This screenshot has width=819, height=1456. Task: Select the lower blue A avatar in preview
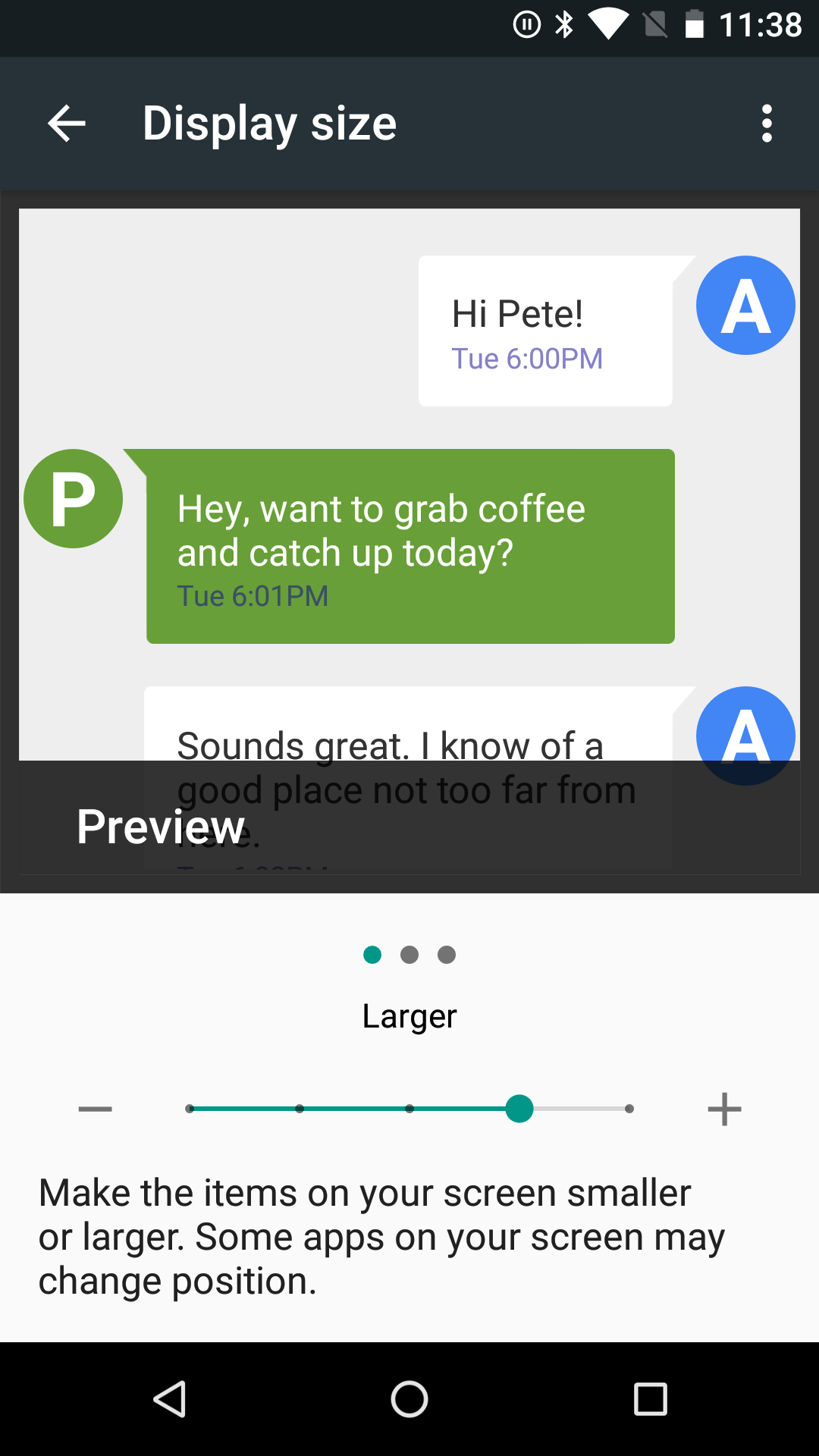745,736
